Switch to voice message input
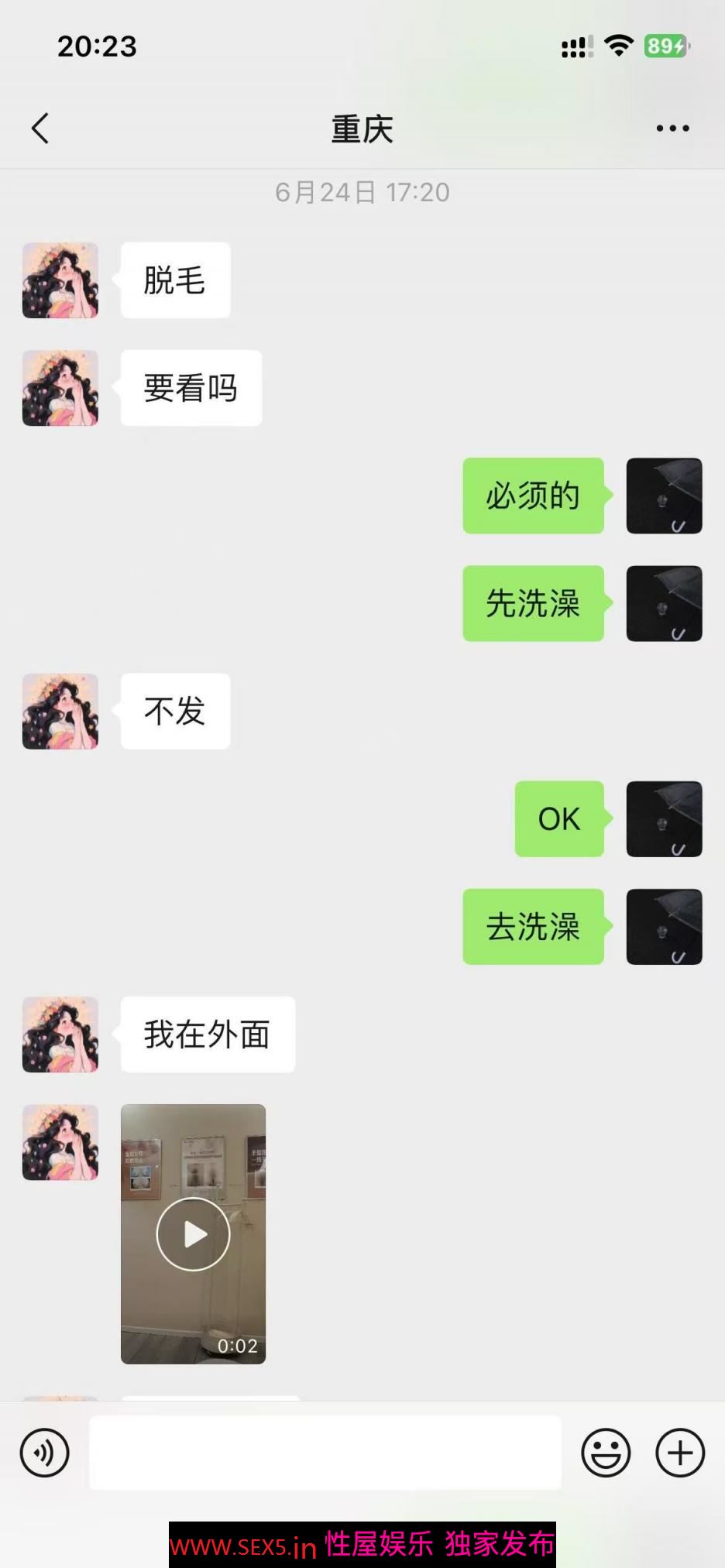This screenshot has height=1568, width=725. (x=44, y=1453)
